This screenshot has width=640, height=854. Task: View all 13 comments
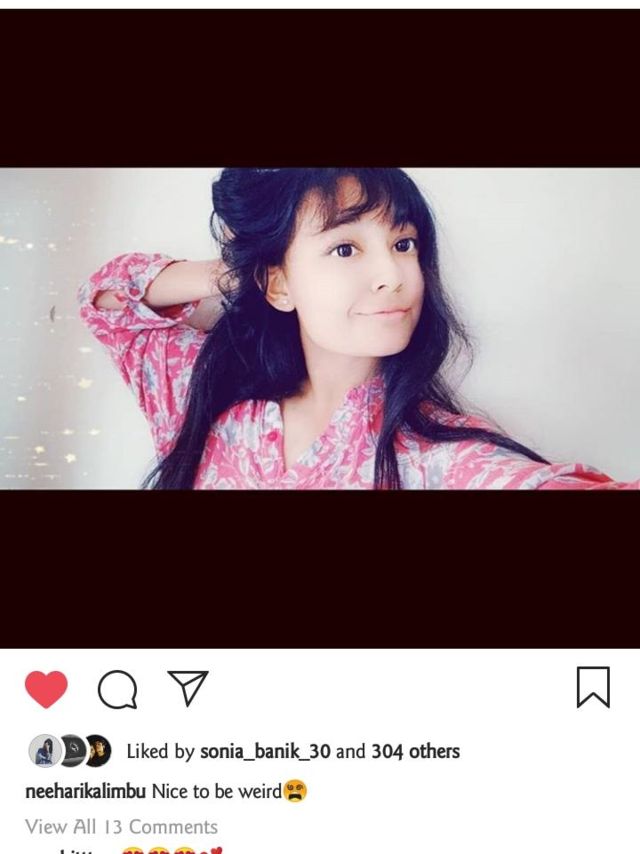[x=121, y=827]
